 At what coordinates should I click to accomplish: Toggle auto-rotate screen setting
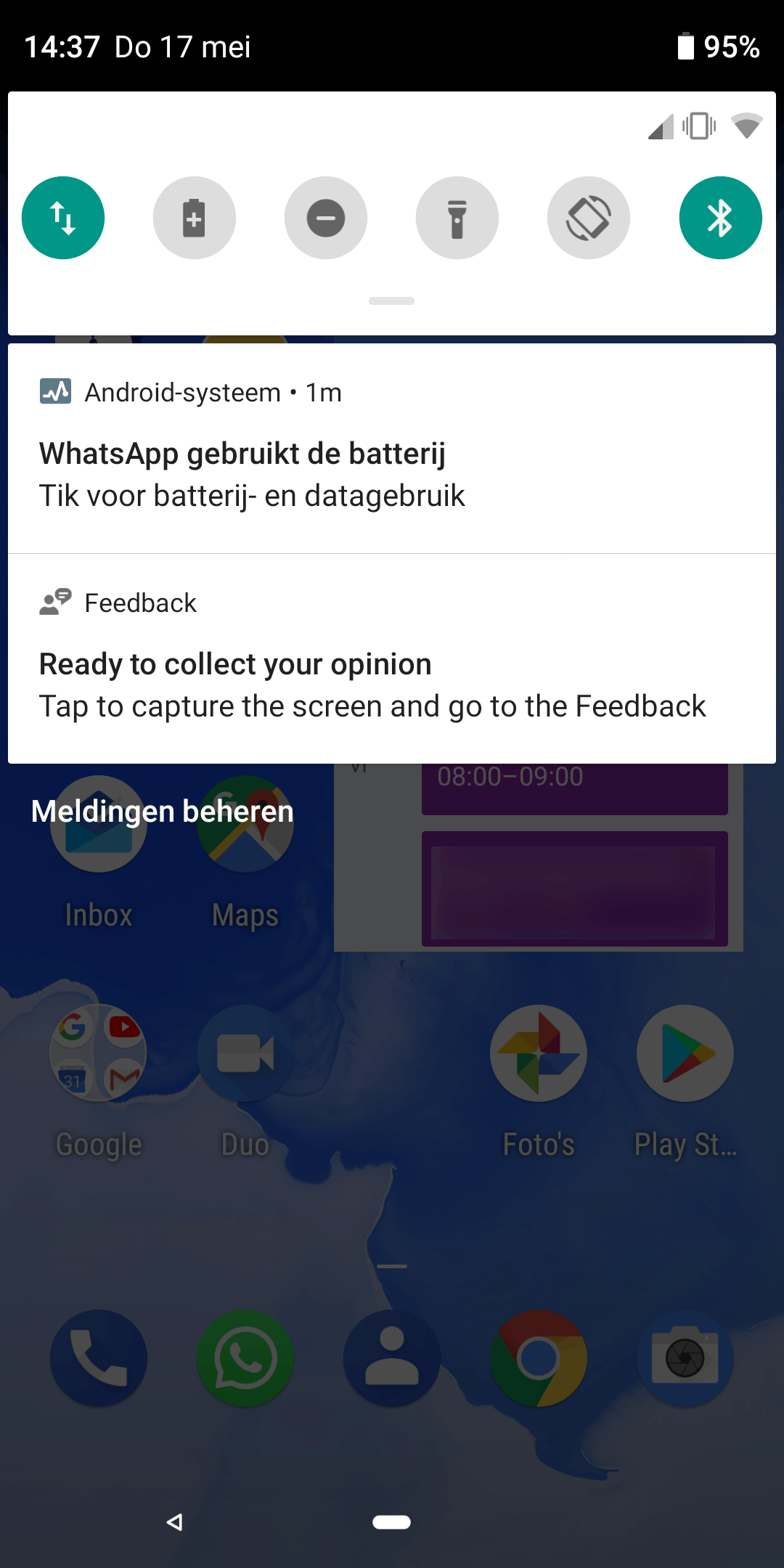(589, 218)
